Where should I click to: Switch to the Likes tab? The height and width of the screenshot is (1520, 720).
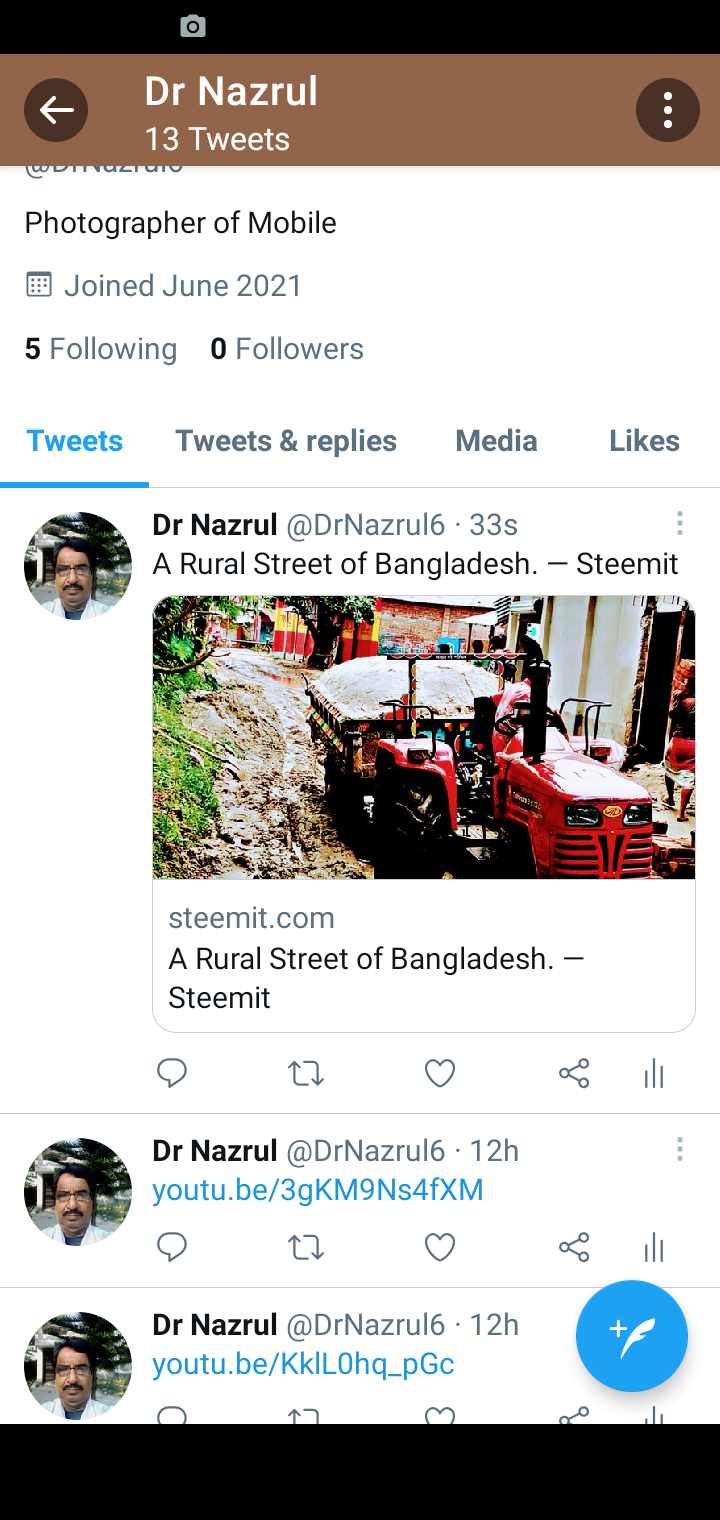(644, 441)
